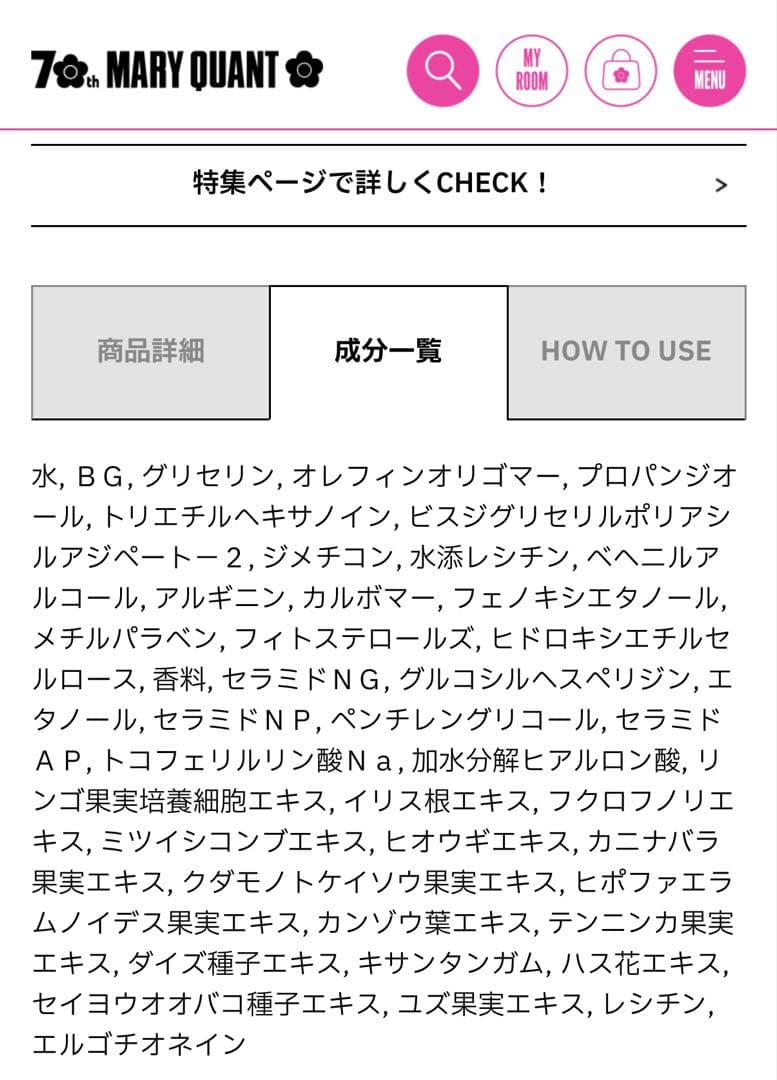The image size is (777, 1080).
Task: Open the shopping bag
Action: pos(620,70)
